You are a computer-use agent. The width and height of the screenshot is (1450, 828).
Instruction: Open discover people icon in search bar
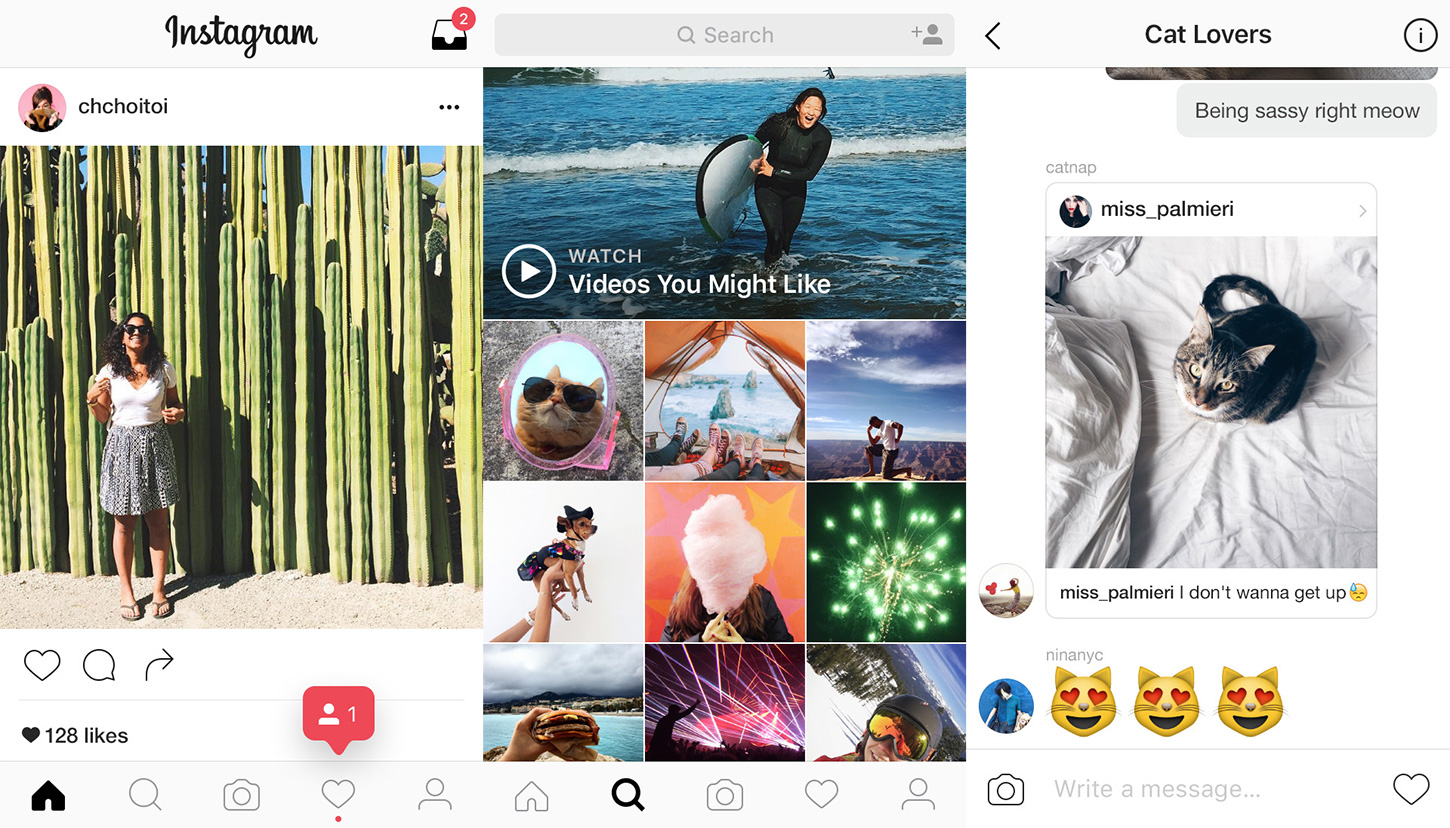click(926, 34)
